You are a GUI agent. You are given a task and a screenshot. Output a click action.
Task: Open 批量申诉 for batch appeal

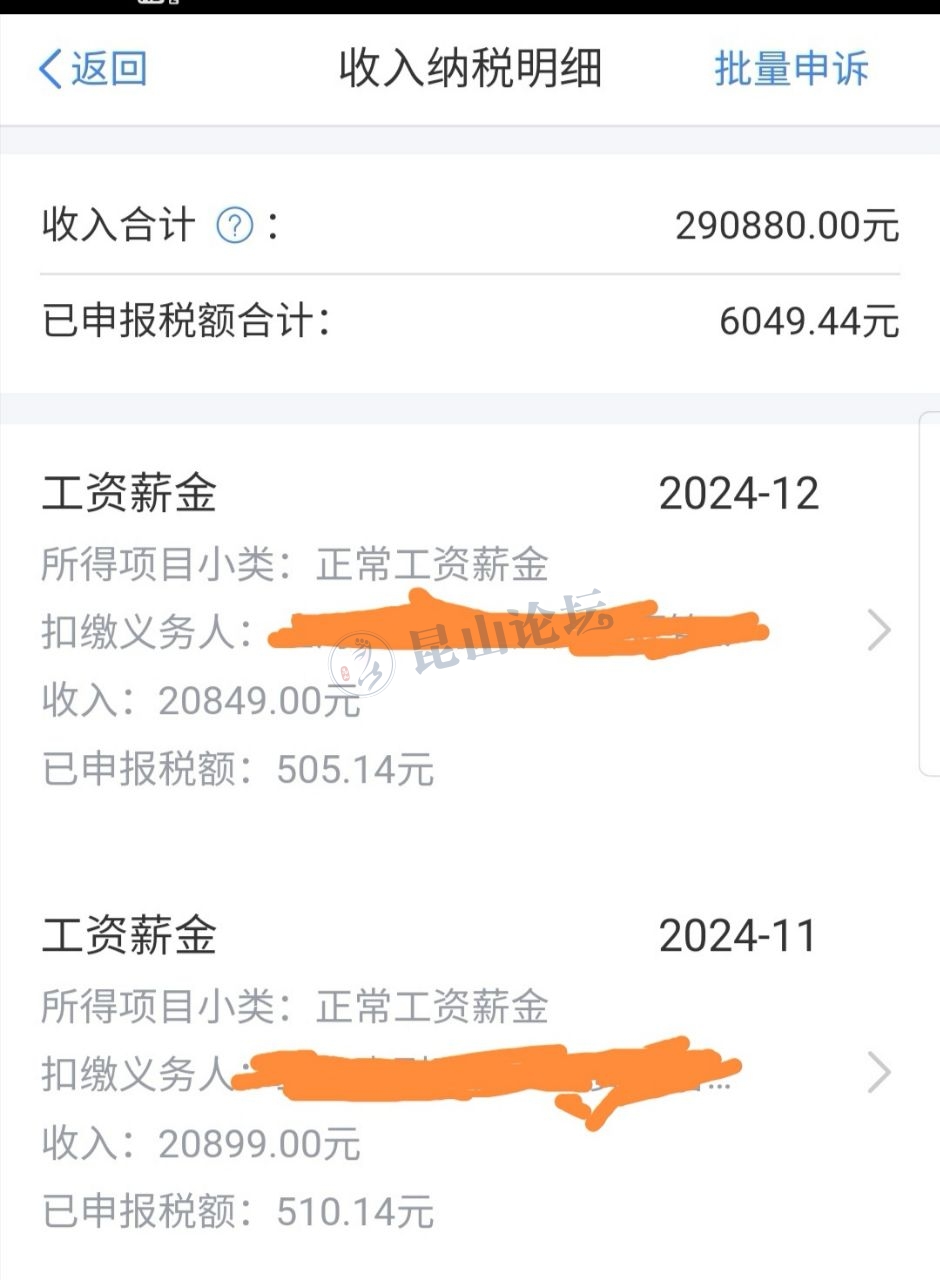point(791,69)
